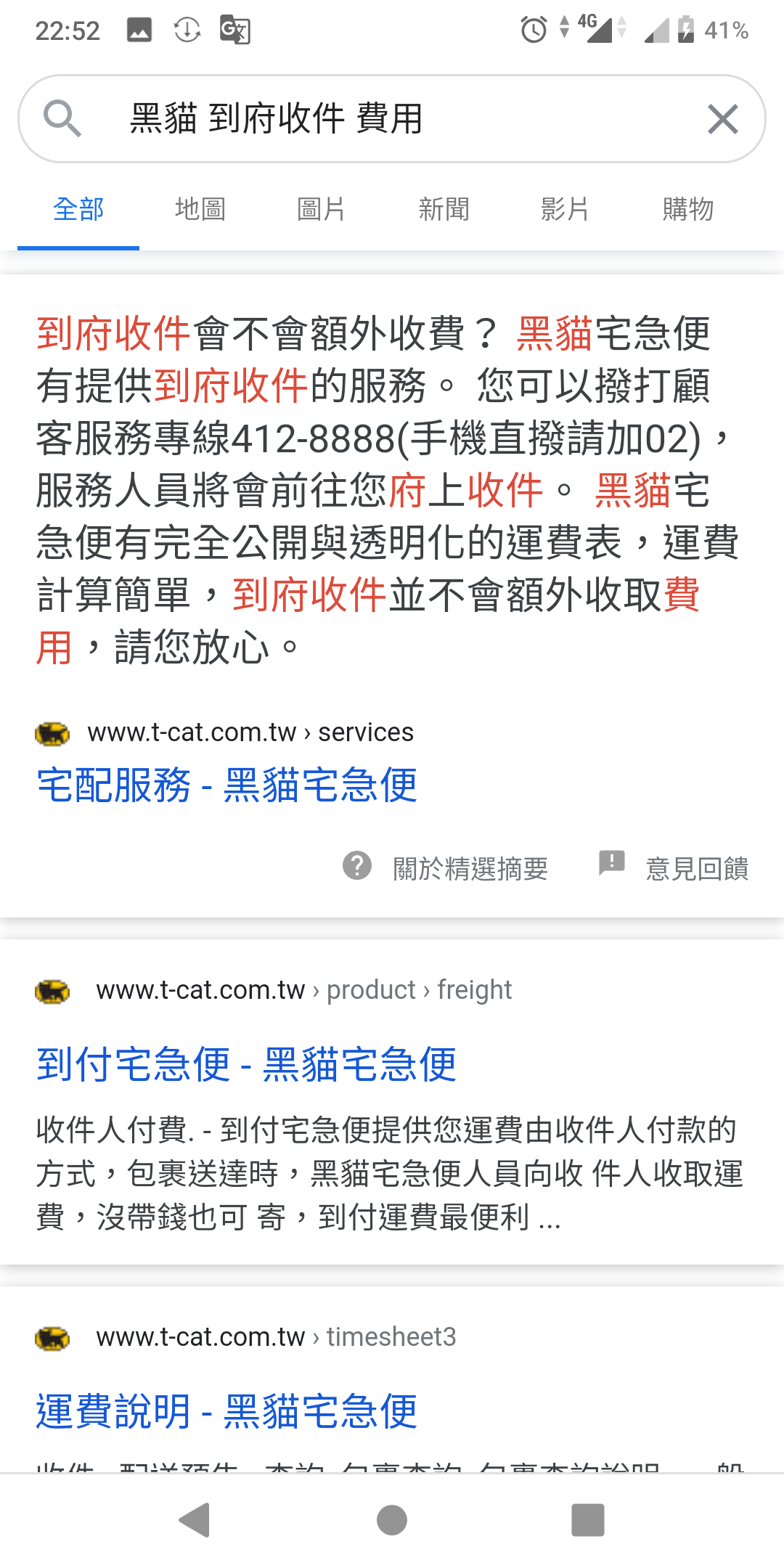Switch to the 圖片 tab

[322, 209]
